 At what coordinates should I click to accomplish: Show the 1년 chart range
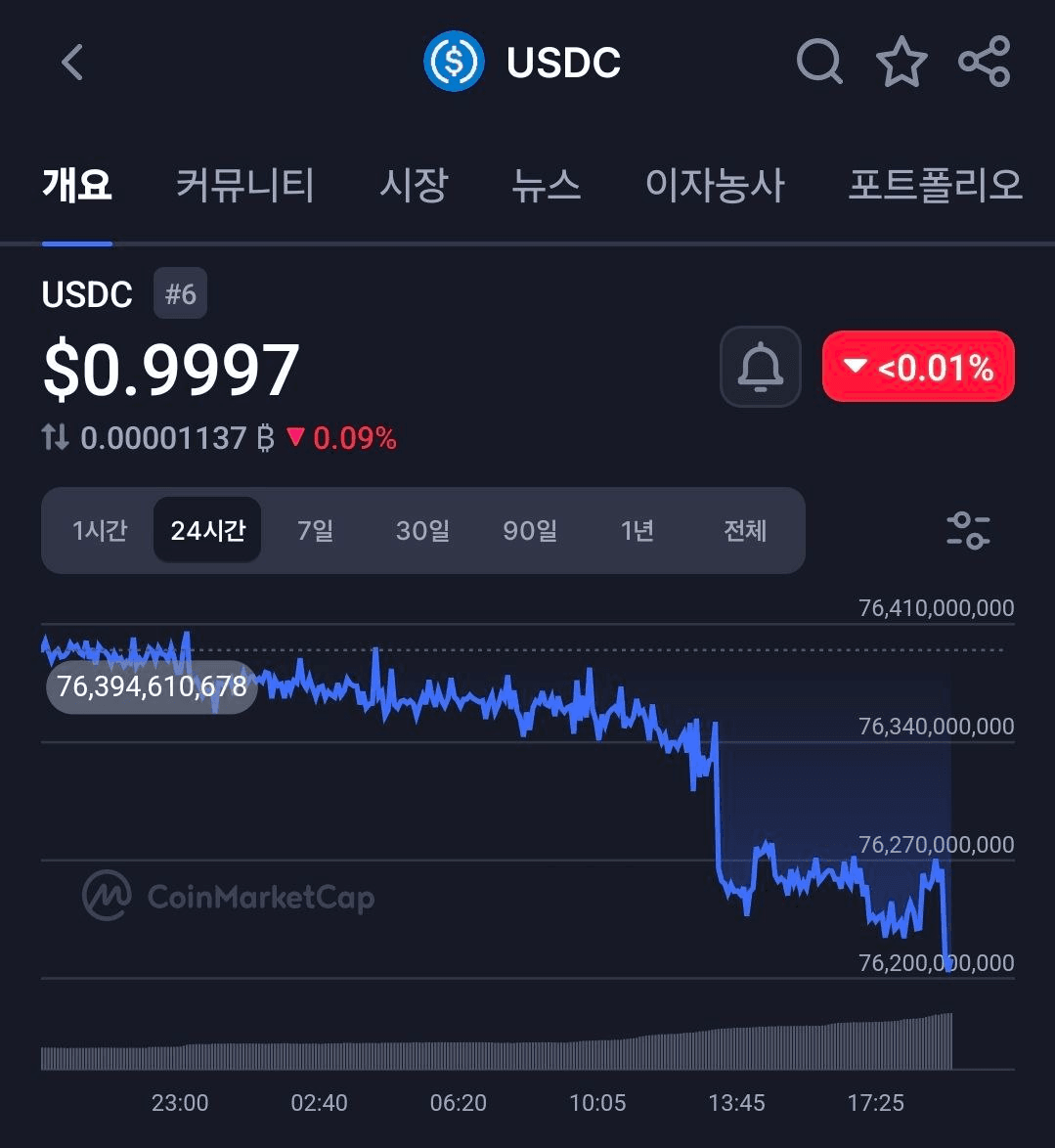pyautogui.click(x=637, y=531)
